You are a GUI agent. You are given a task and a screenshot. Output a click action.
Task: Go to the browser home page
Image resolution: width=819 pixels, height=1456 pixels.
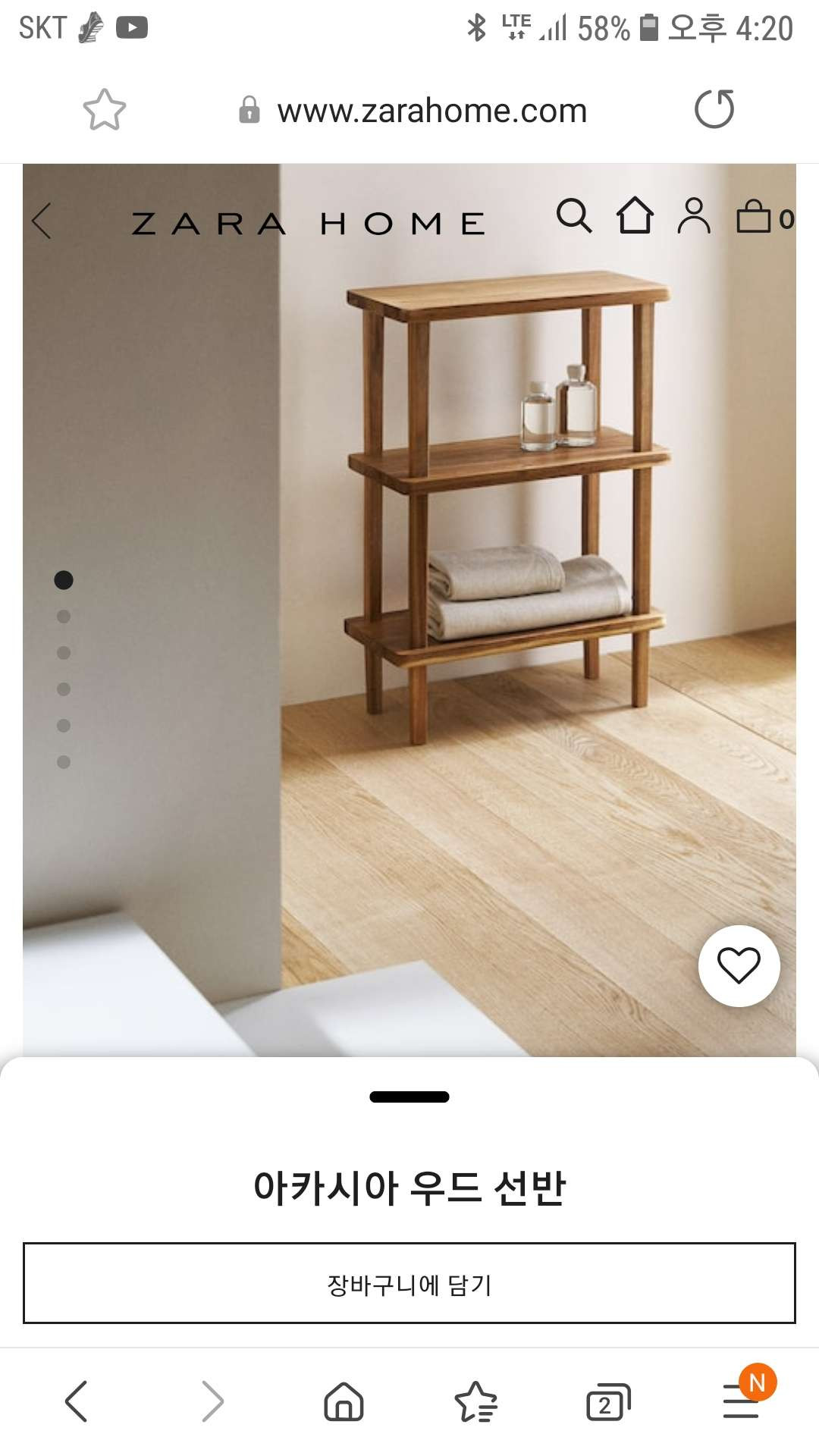pos(344,1401)
